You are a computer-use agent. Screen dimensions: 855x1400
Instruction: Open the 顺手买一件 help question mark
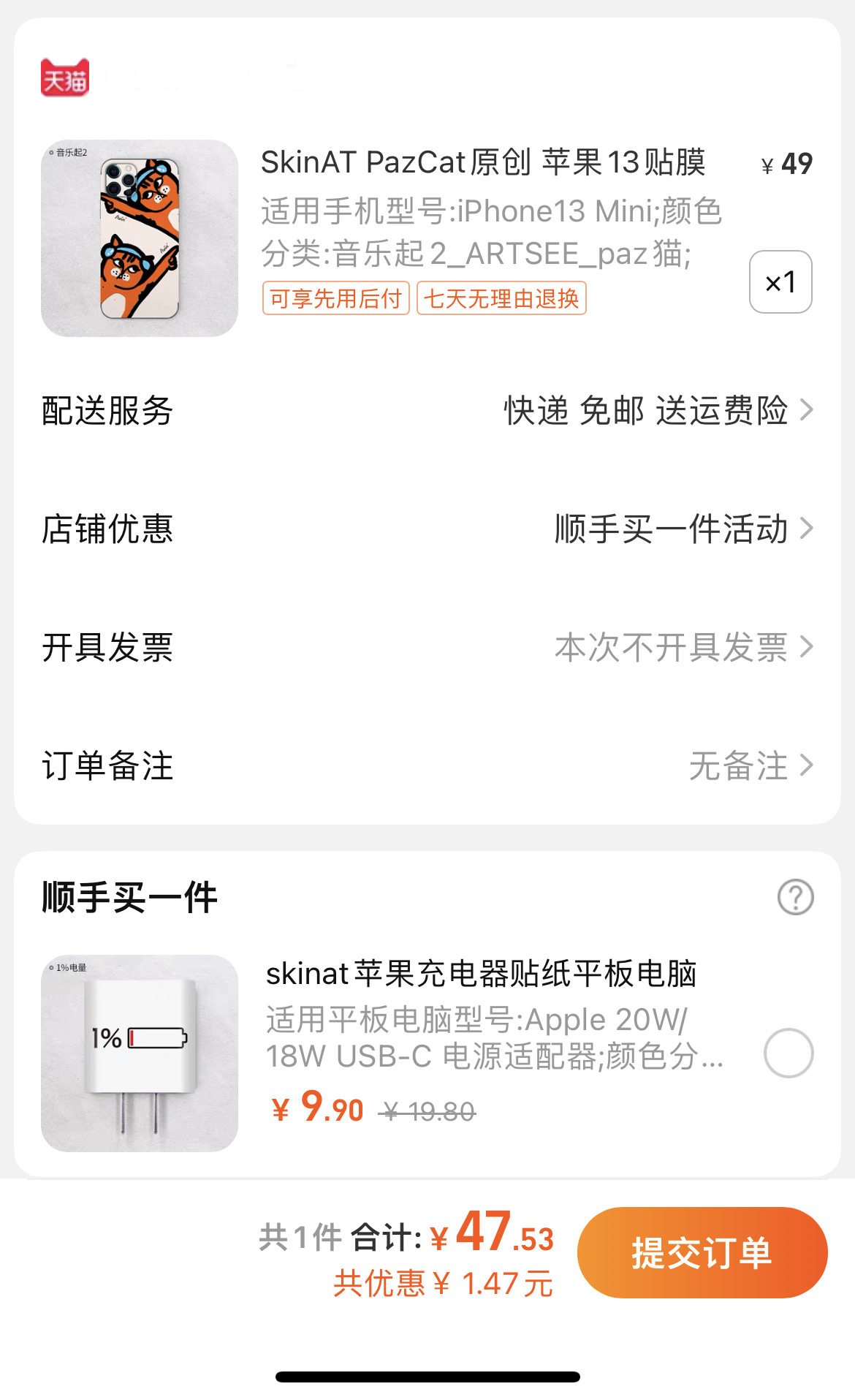[x=797, y=898]
